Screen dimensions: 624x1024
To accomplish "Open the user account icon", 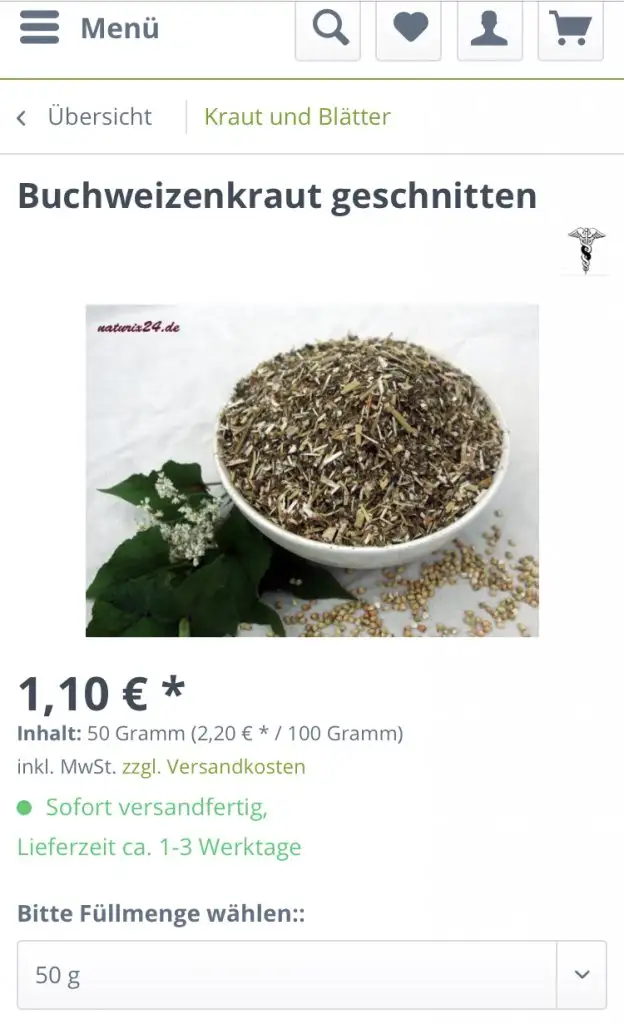I will (x=490, y=28).
